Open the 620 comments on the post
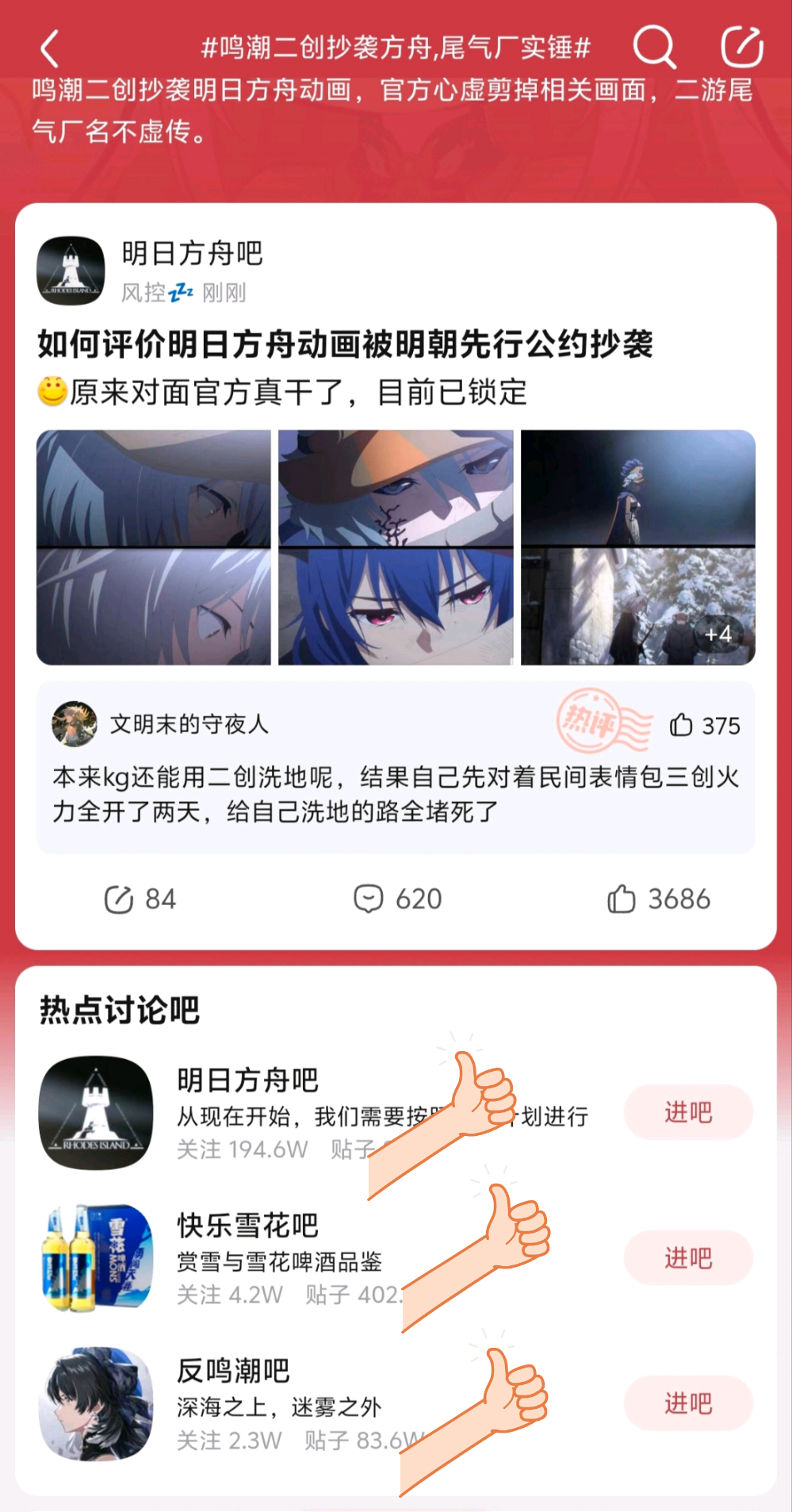Screen dimensions: 792x1512 [397, 899]
